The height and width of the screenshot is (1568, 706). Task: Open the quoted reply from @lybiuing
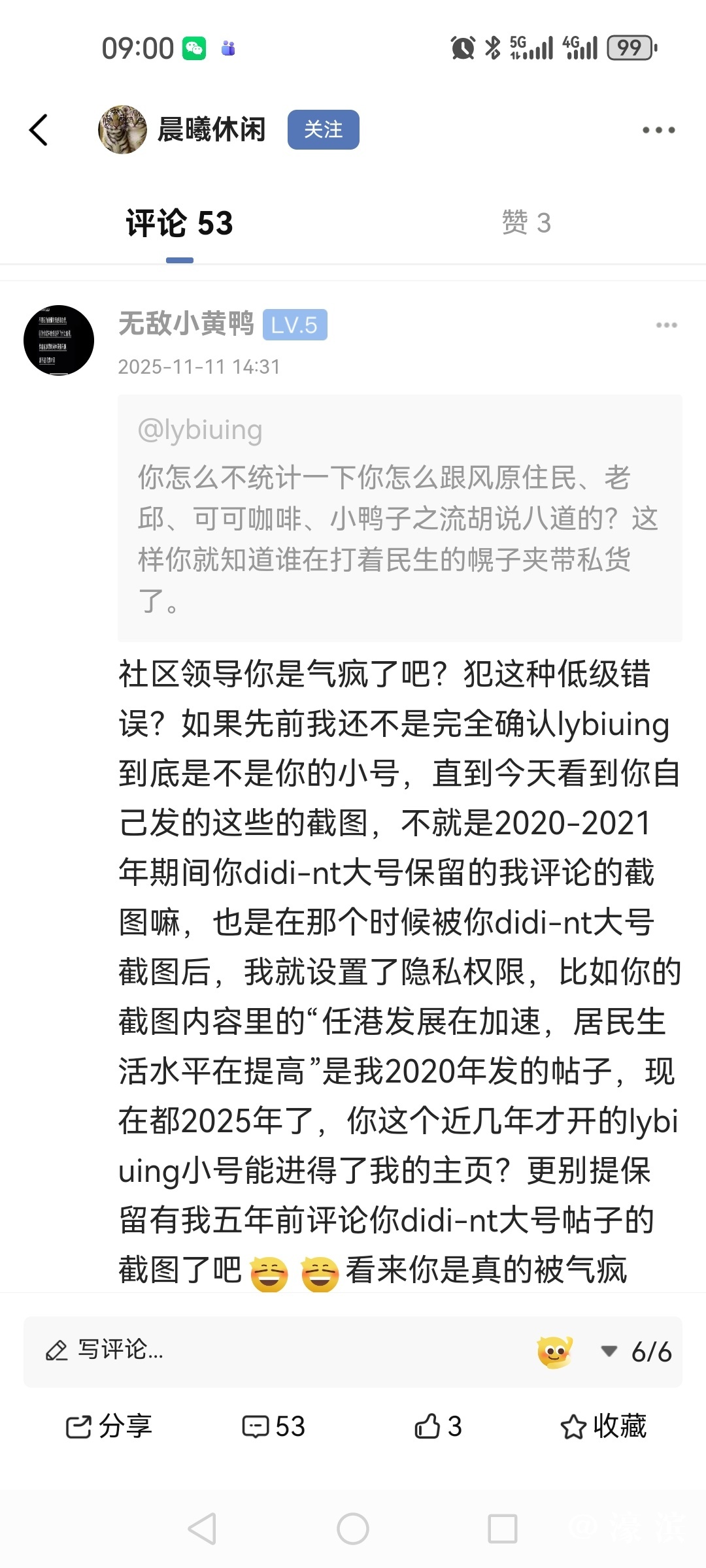[x=399, y=517]
